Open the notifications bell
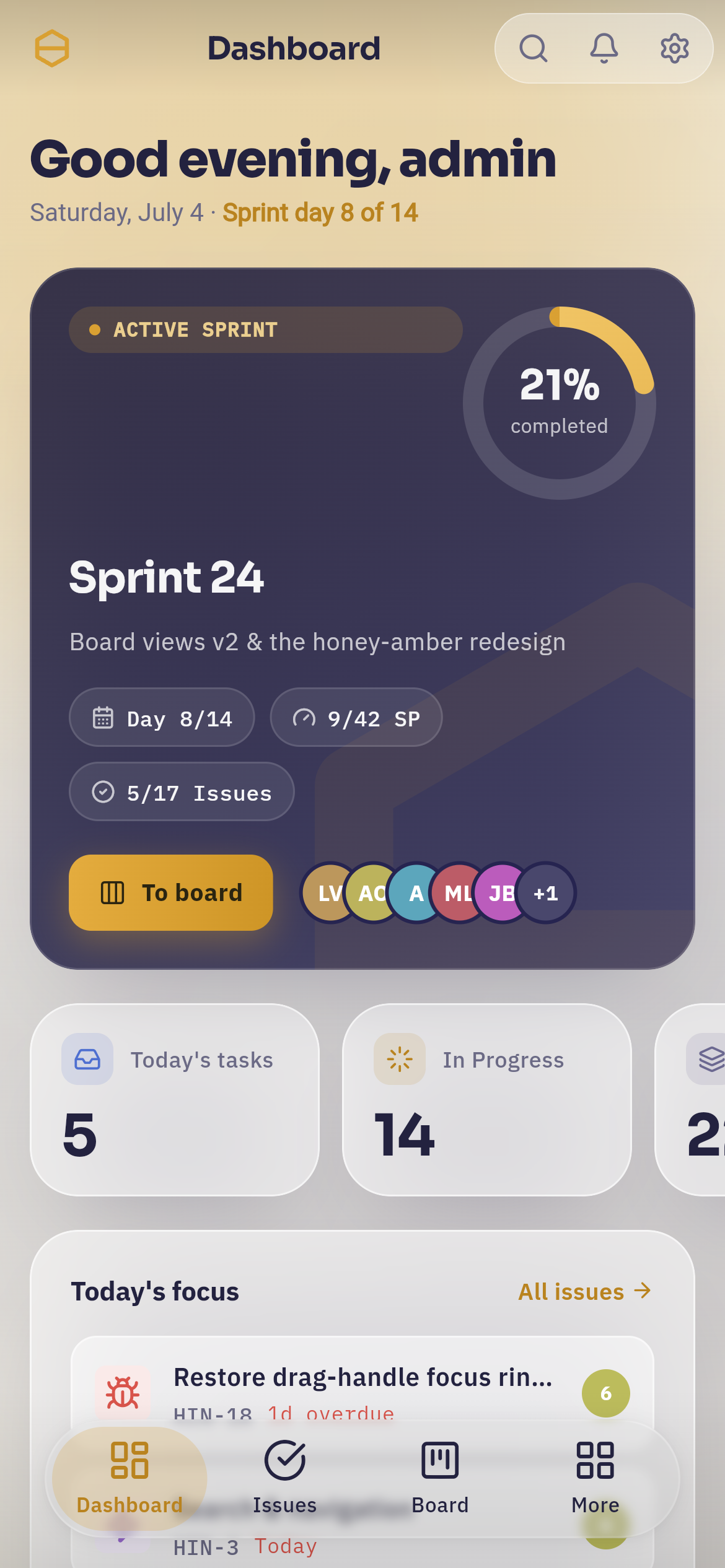The width and height of the screenshot is (725, 1568). point(604,48)
